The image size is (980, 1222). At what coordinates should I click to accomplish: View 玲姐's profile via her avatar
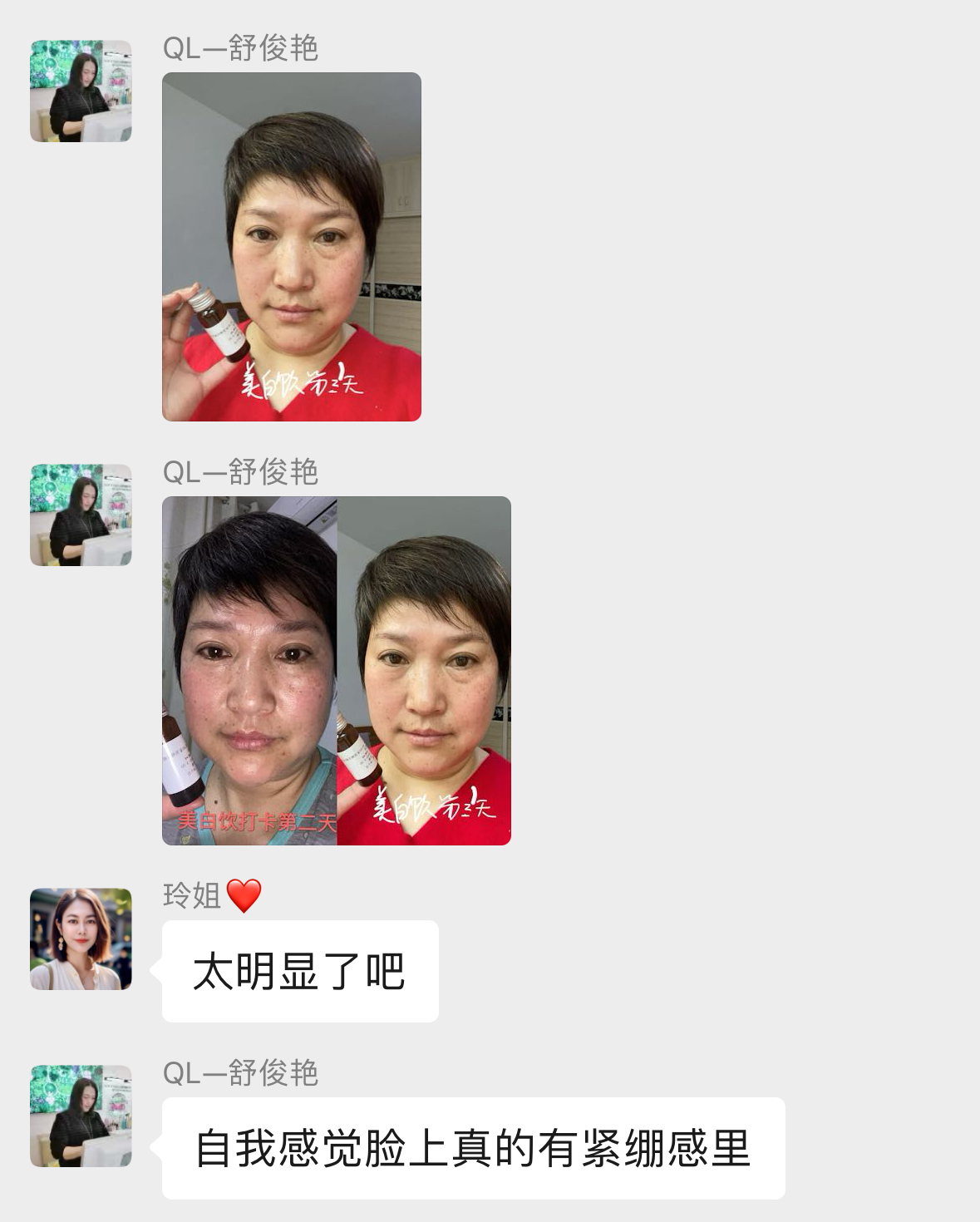81,939
